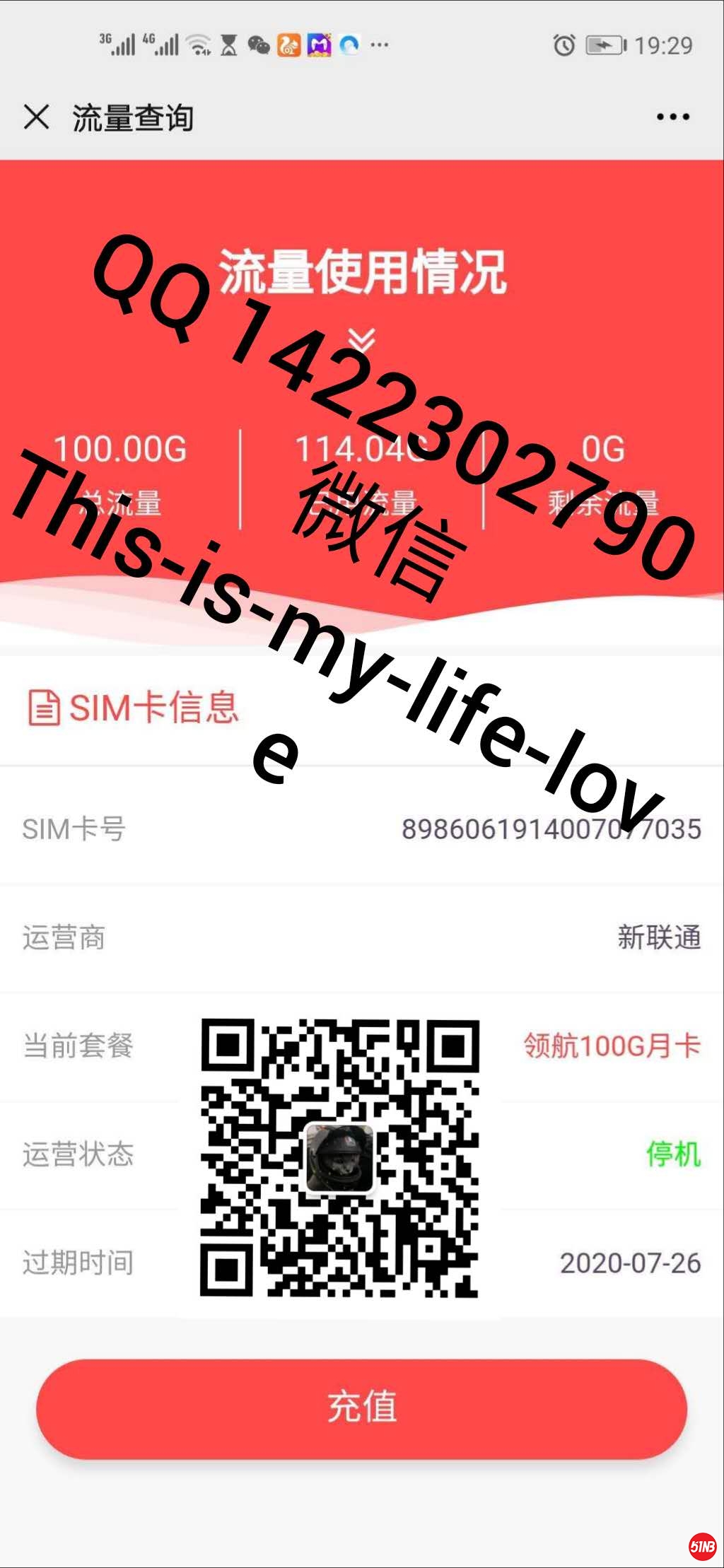Image resolution: width=724 pixels, height=1568 pixels.
Task: Expand the double chevron under 流量使用情况
Action: click(362, 340)
